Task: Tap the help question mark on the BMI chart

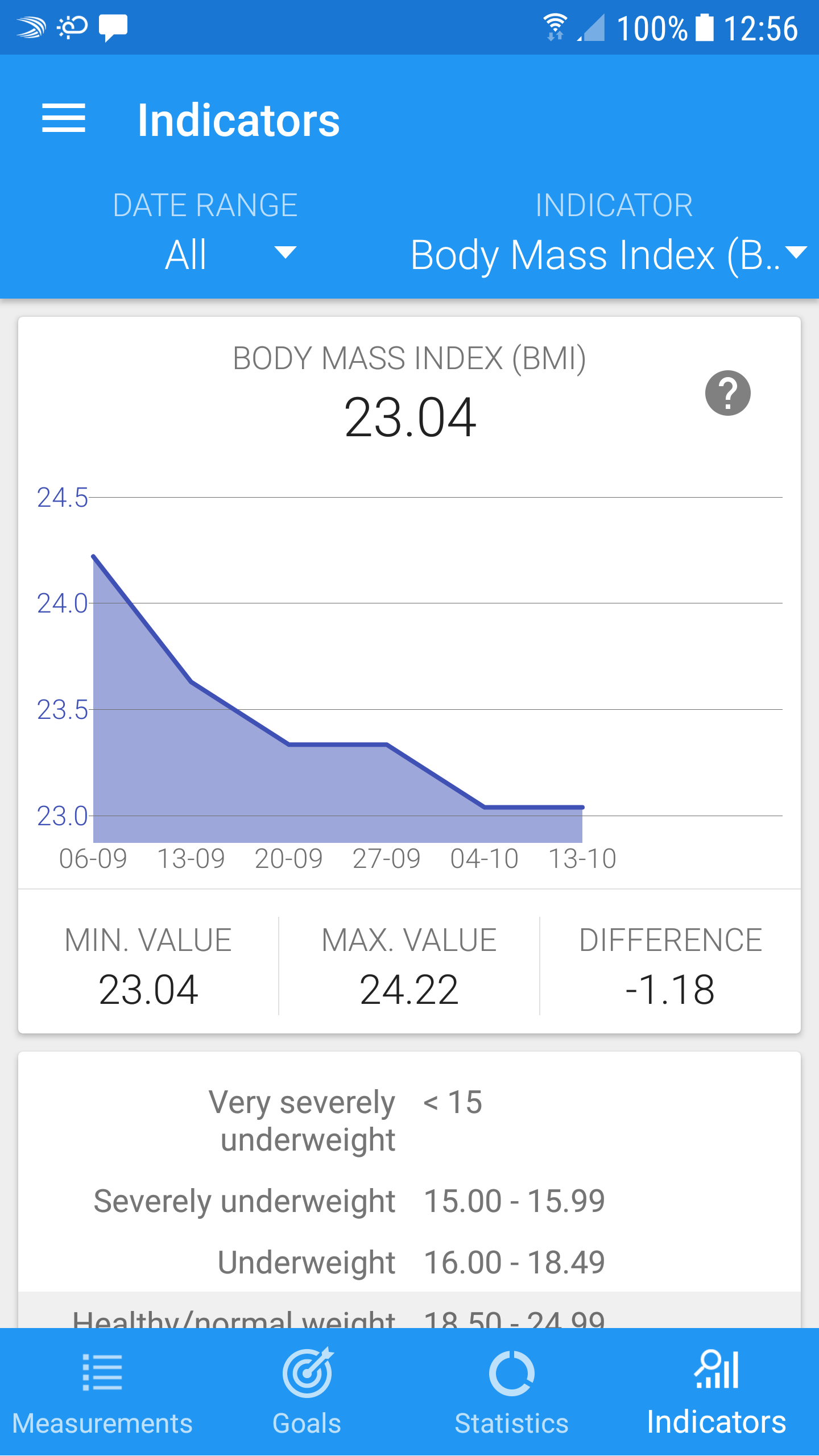Action: click(x=727, y=392)
